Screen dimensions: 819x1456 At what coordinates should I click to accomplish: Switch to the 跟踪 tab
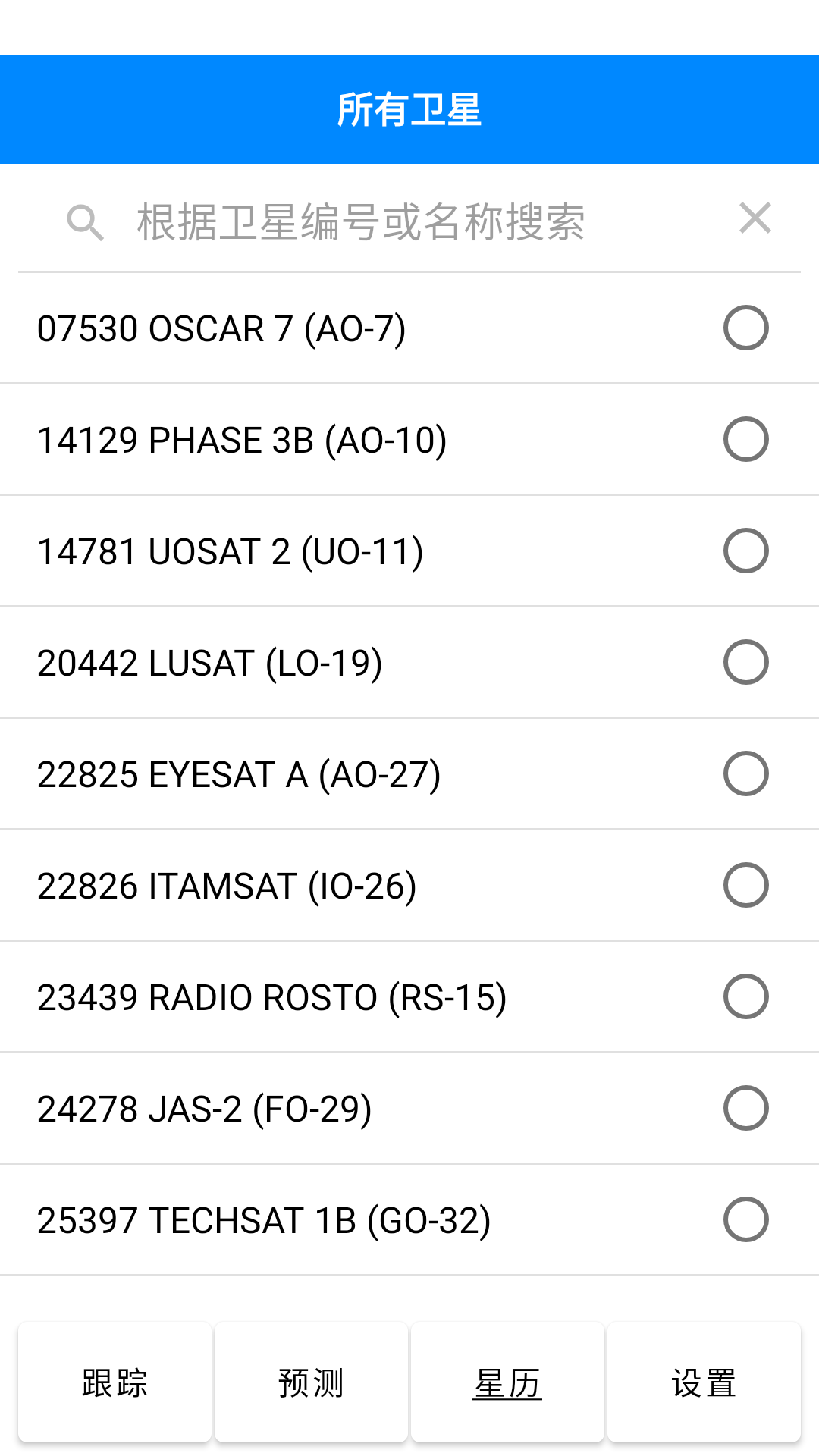tap(115, 1382)
